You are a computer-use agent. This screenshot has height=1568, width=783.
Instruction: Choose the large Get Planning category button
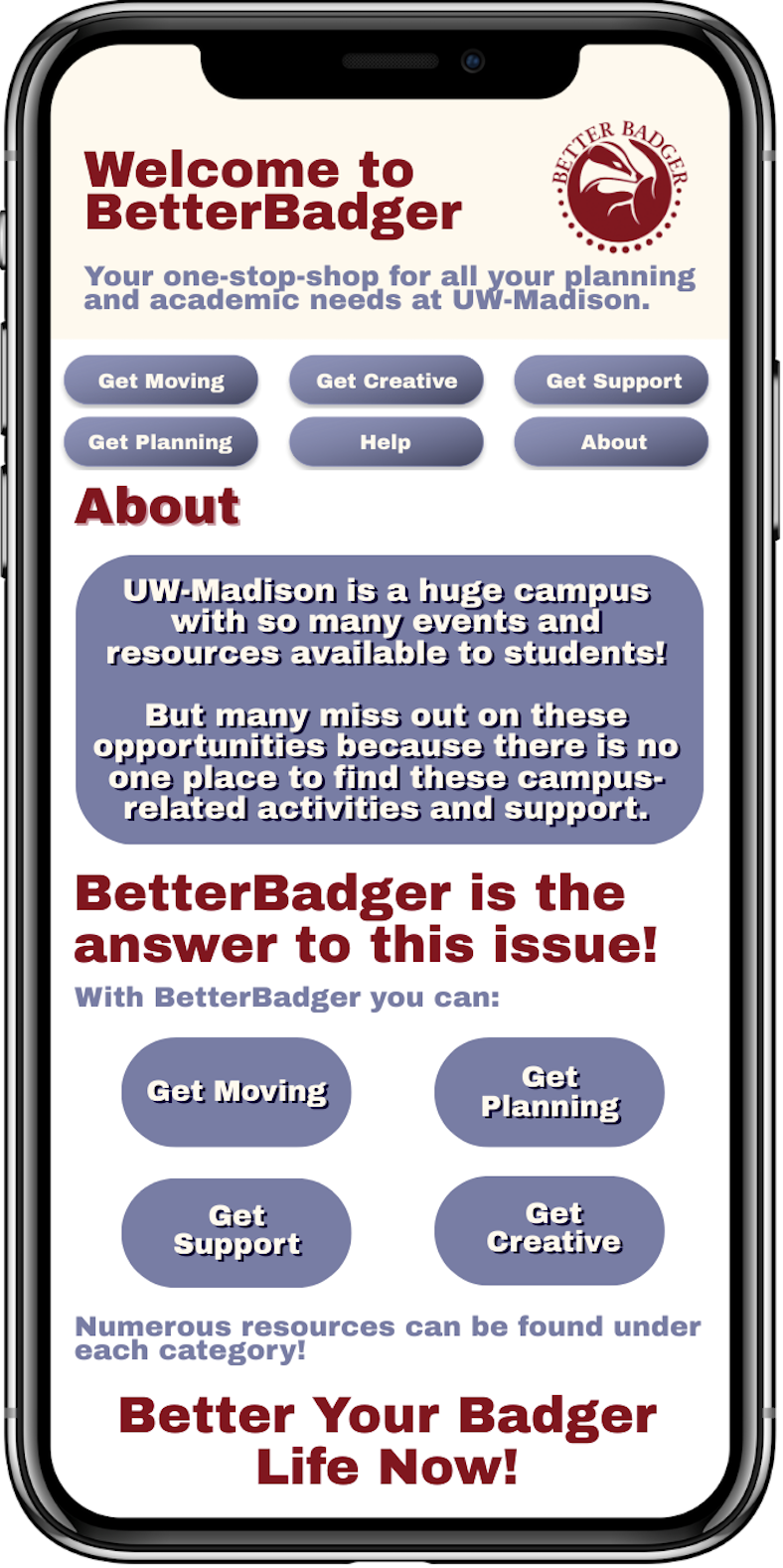point(549,1091)
